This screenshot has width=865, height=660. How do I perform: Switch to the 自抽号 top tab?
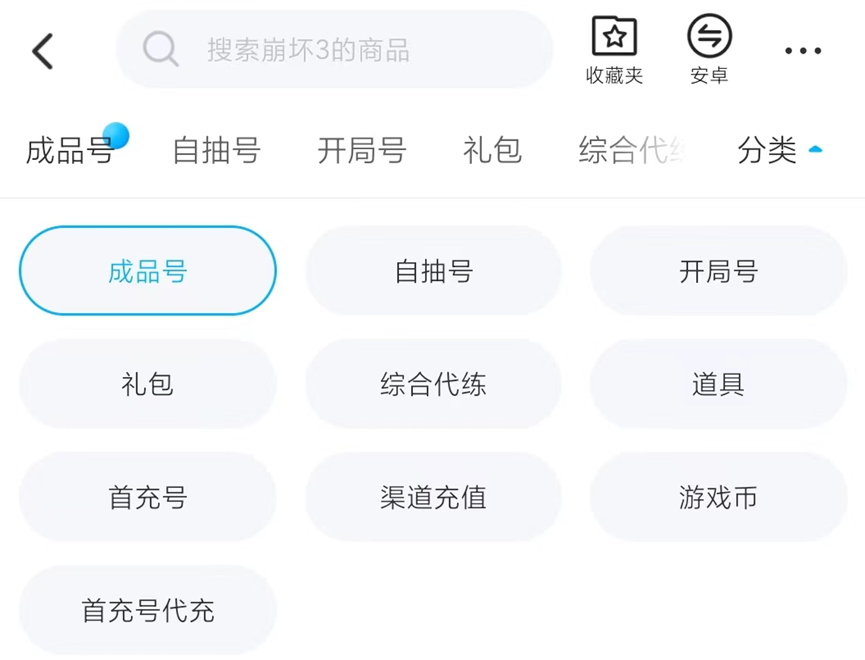coord(216,151)
